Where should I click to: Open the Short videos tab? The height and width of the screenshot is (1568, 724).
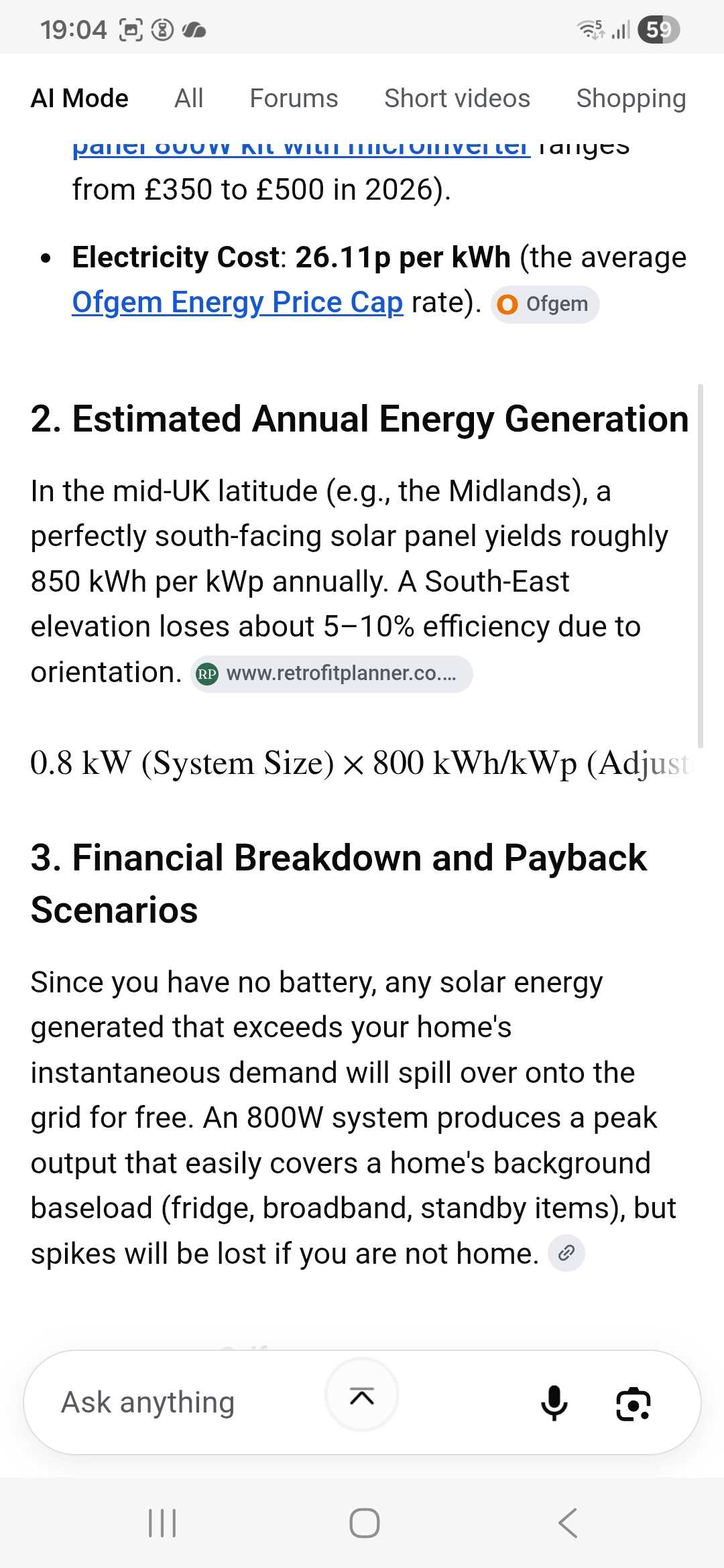pos(457,99)
